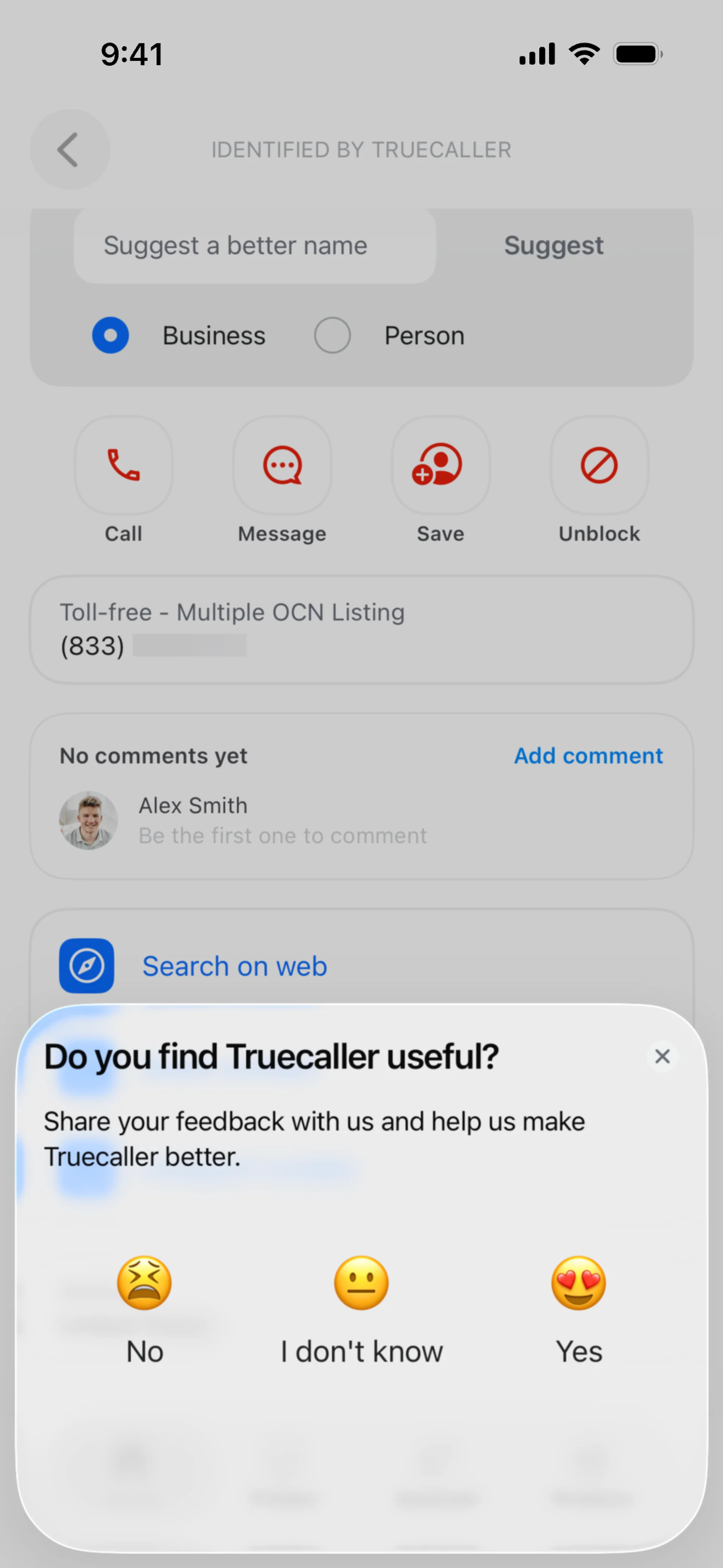Call this number
This screenshot has height=1568, width=723.
(124, 466)
